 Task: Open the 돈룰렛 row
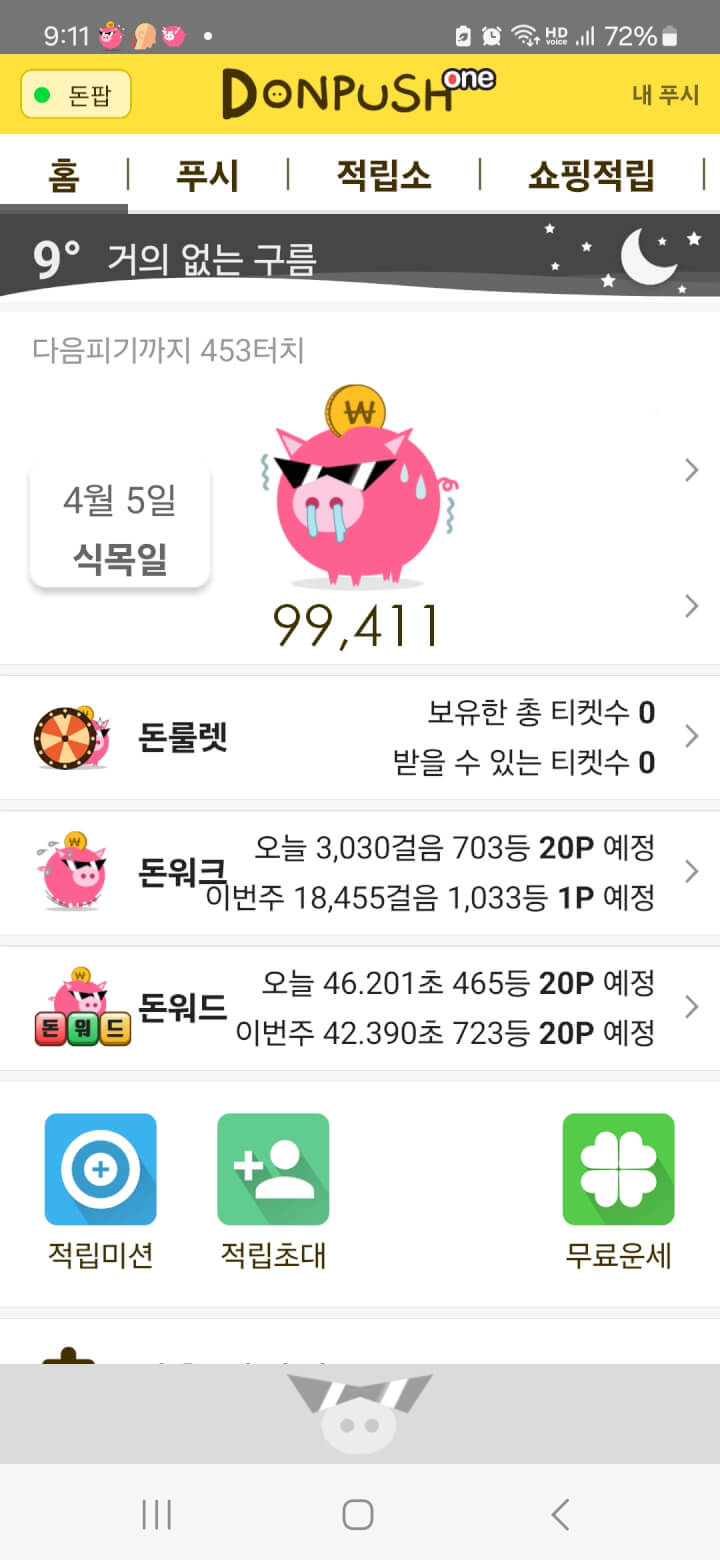tap(360, 738)
